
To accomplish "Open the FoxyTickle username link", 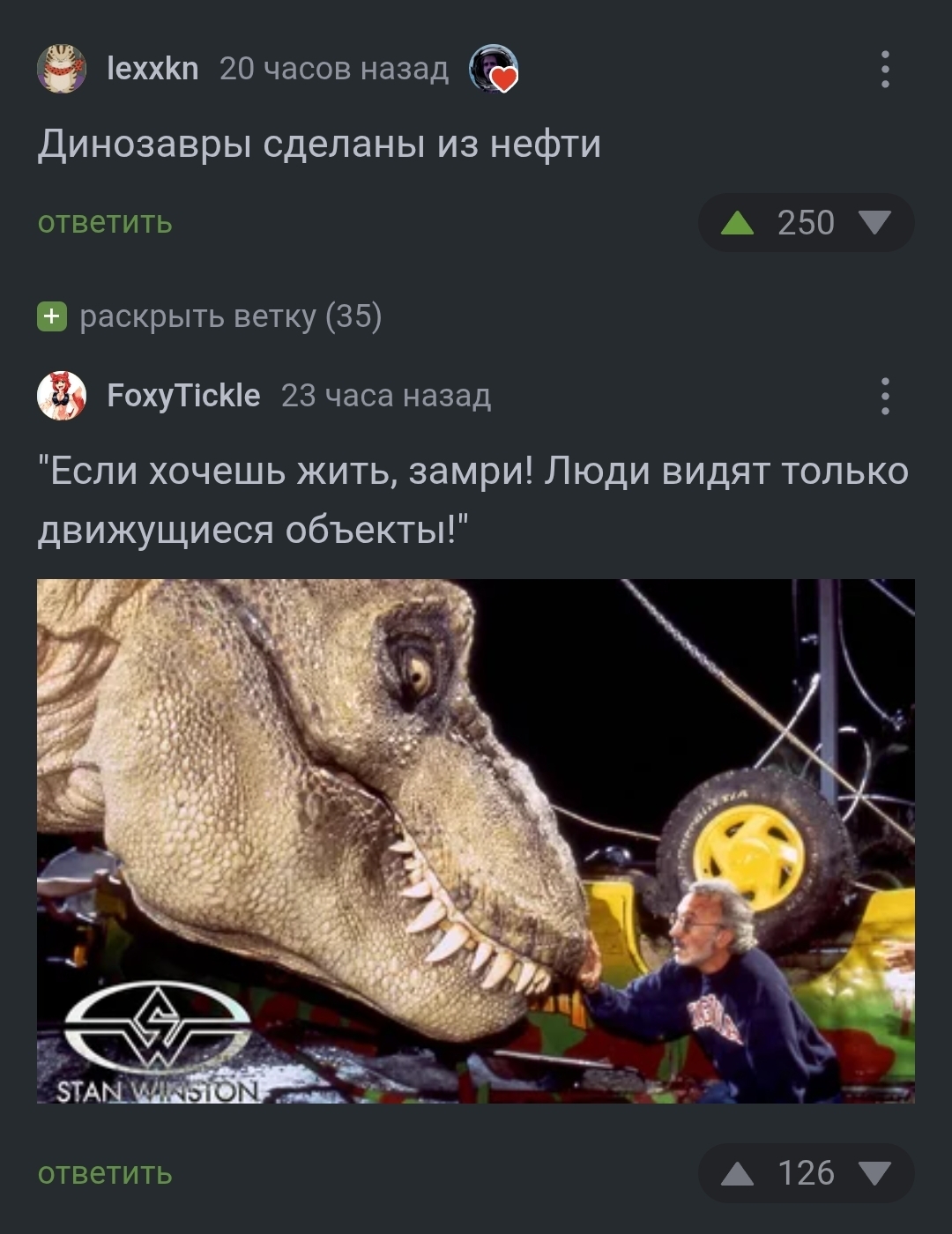I will [x=183, y=396].
